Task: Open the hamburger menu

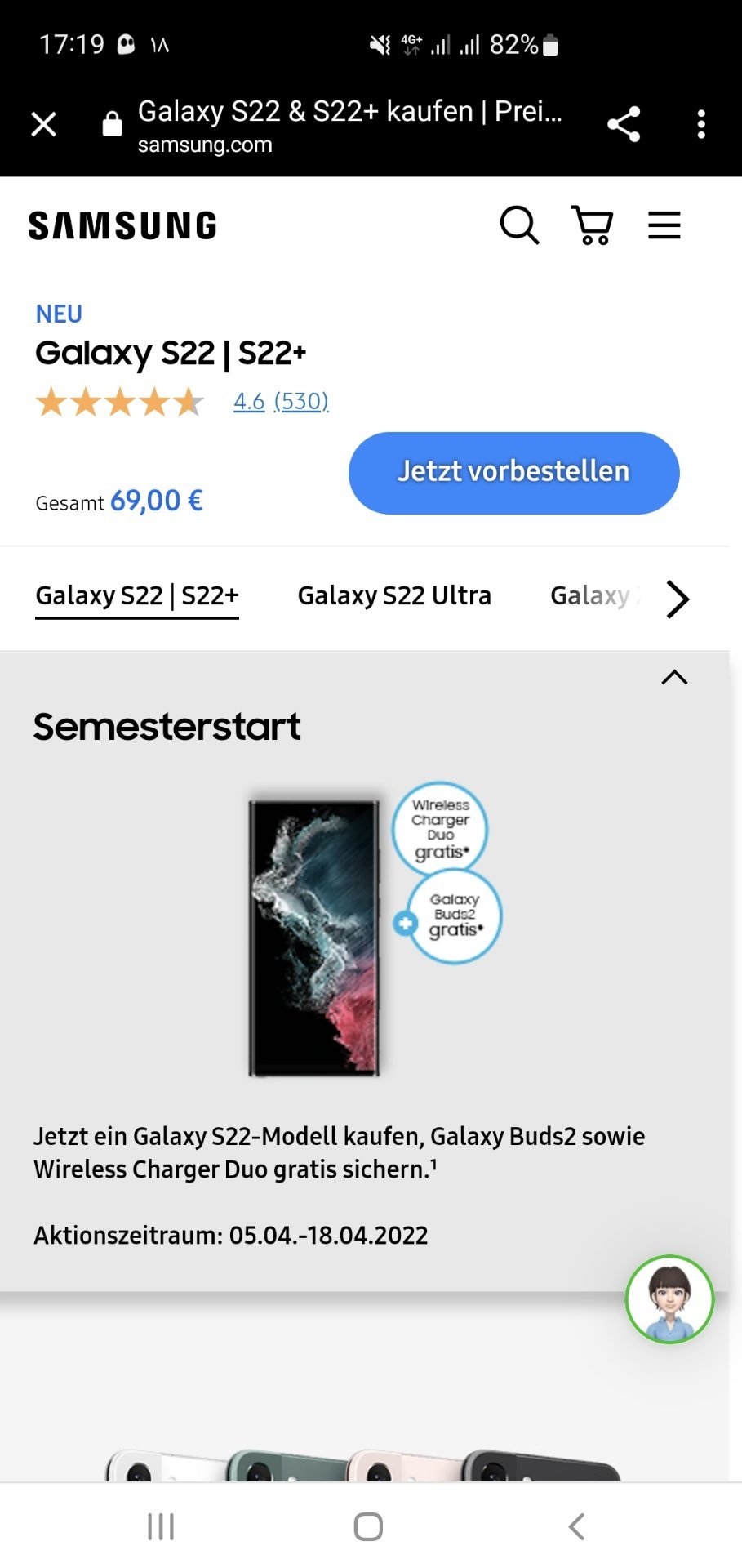Action: click(x=664, y=225)
